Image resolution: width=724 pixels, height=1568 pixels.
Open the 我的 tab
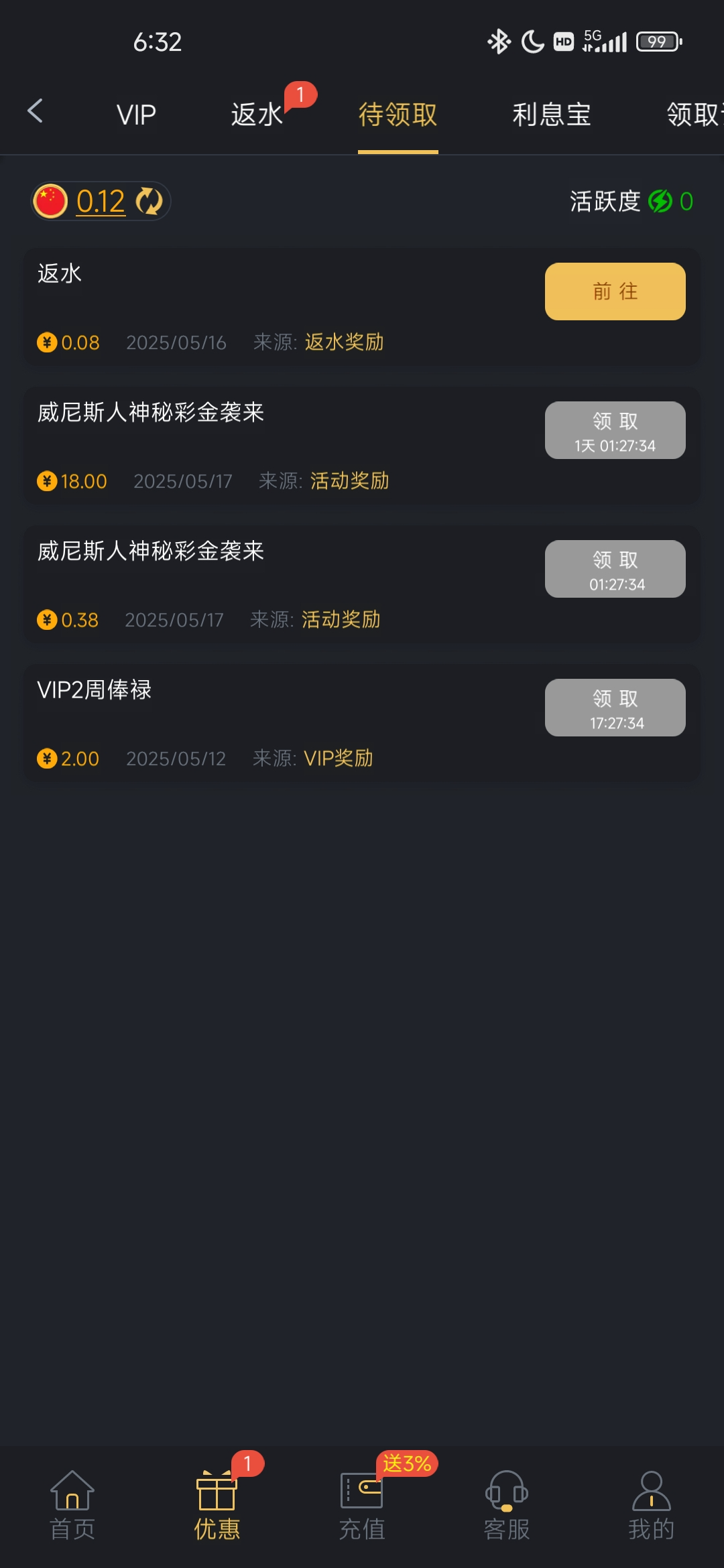(x=651, y=1505)
